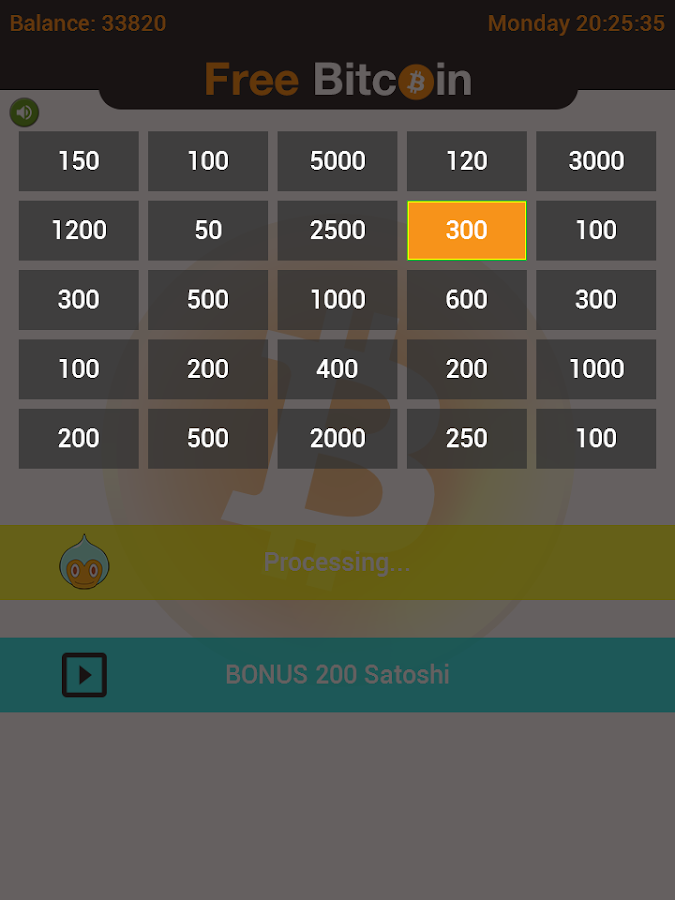The width and height of the screenshot is (675, 900).
Task: Pick the 50 tile
Action: point(208,230)
